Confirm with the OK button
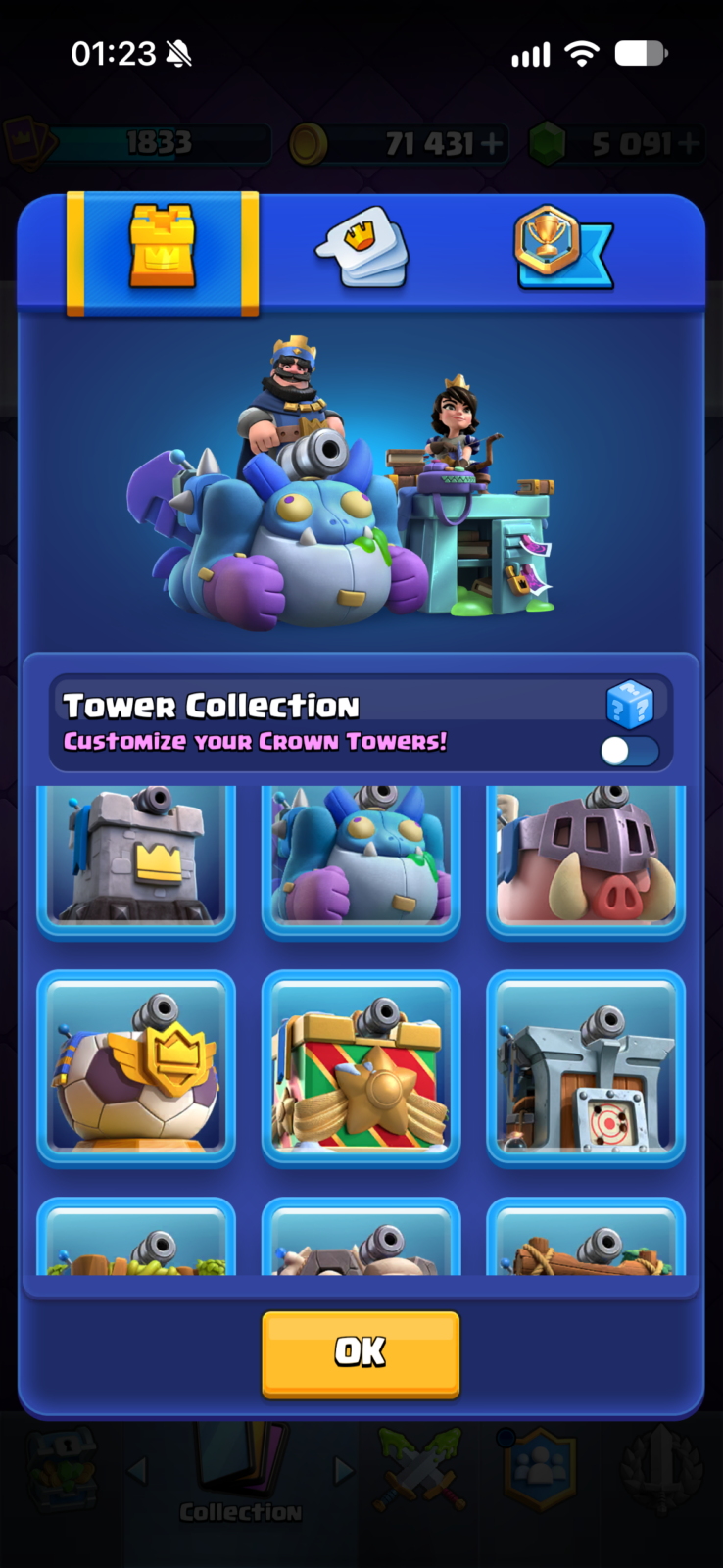 pos(361,1353)
